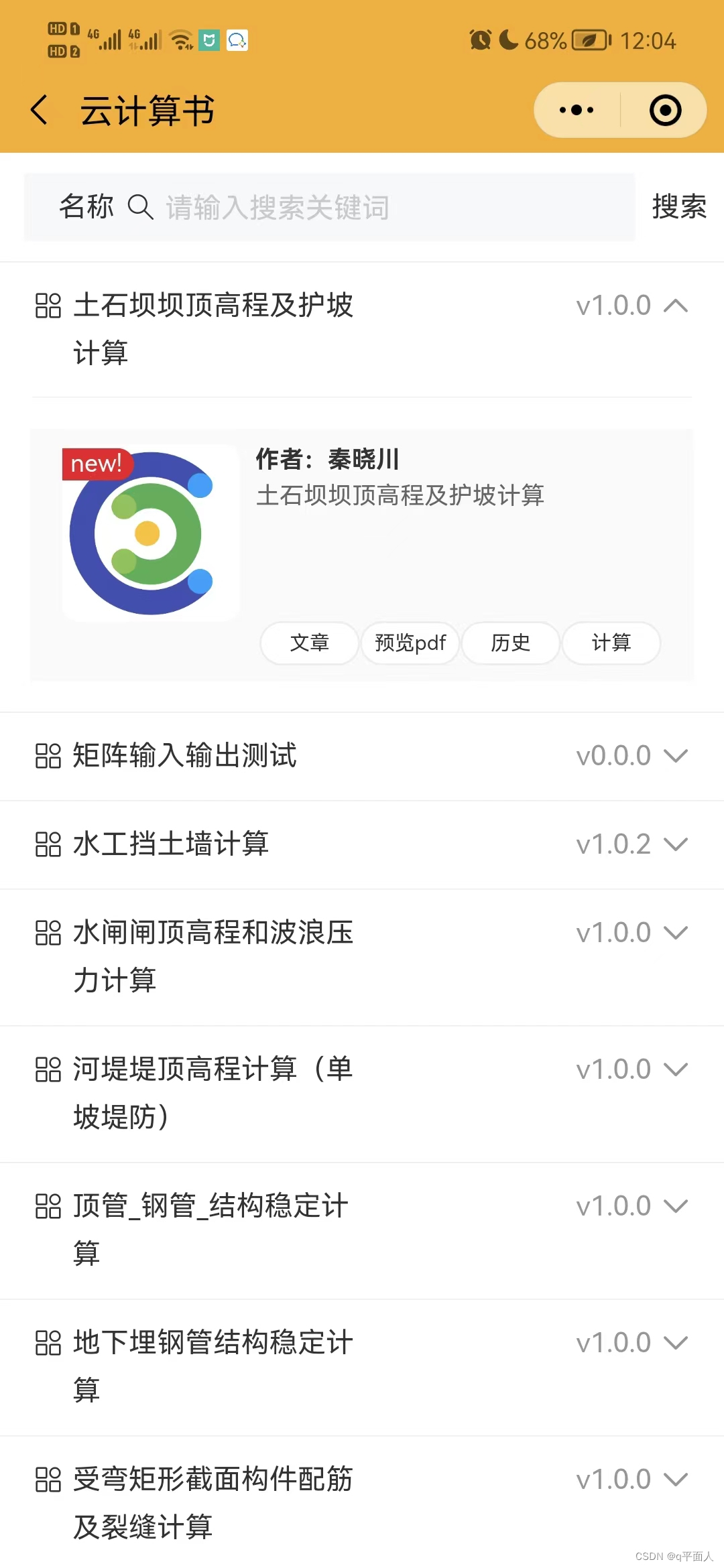Expand the 地下埋钢管结构稳定计算 entry
The image size is (724, 1568).
click(x=676, y=1343)
